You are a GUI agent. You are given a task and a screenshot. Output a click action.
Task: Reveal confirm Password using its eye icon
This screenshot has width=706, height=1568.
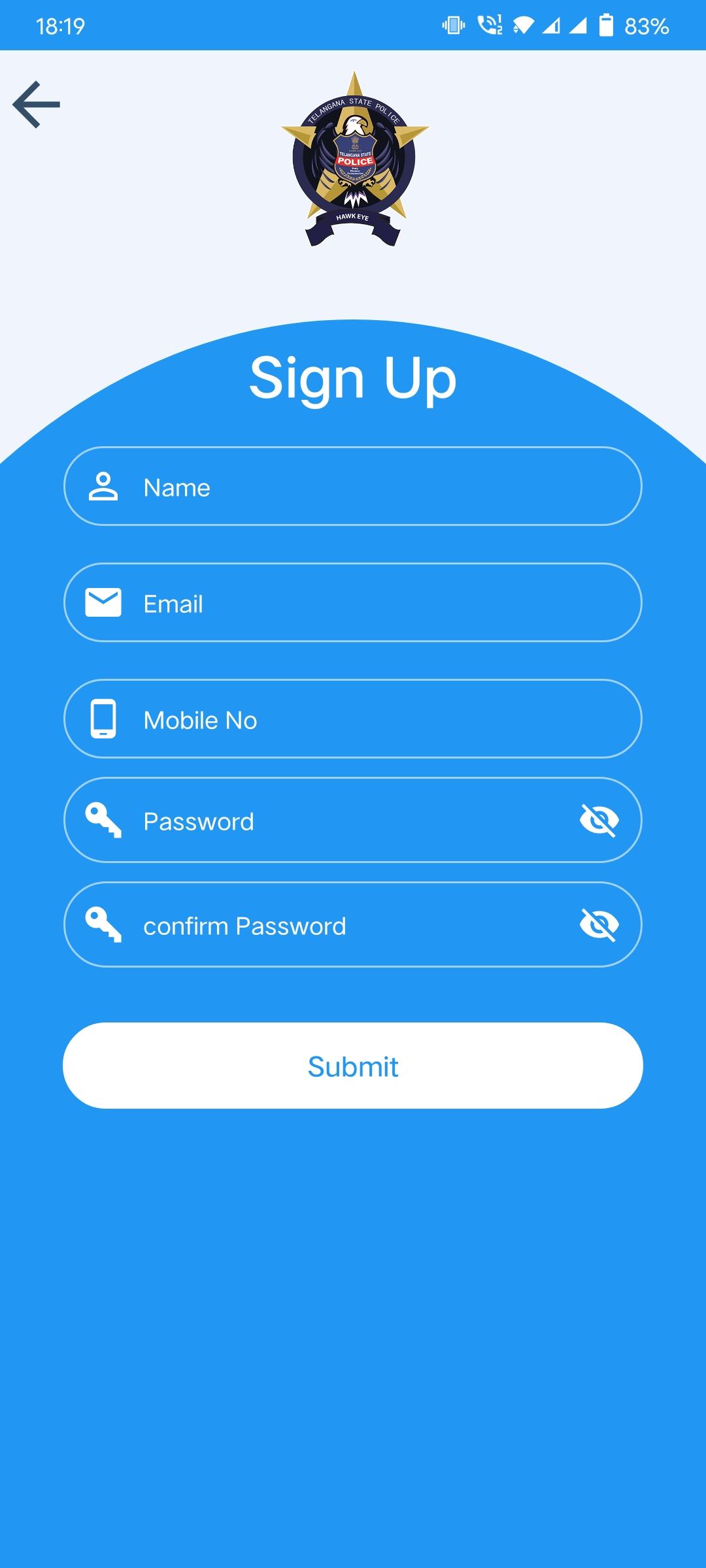click(x=599, y=925)
